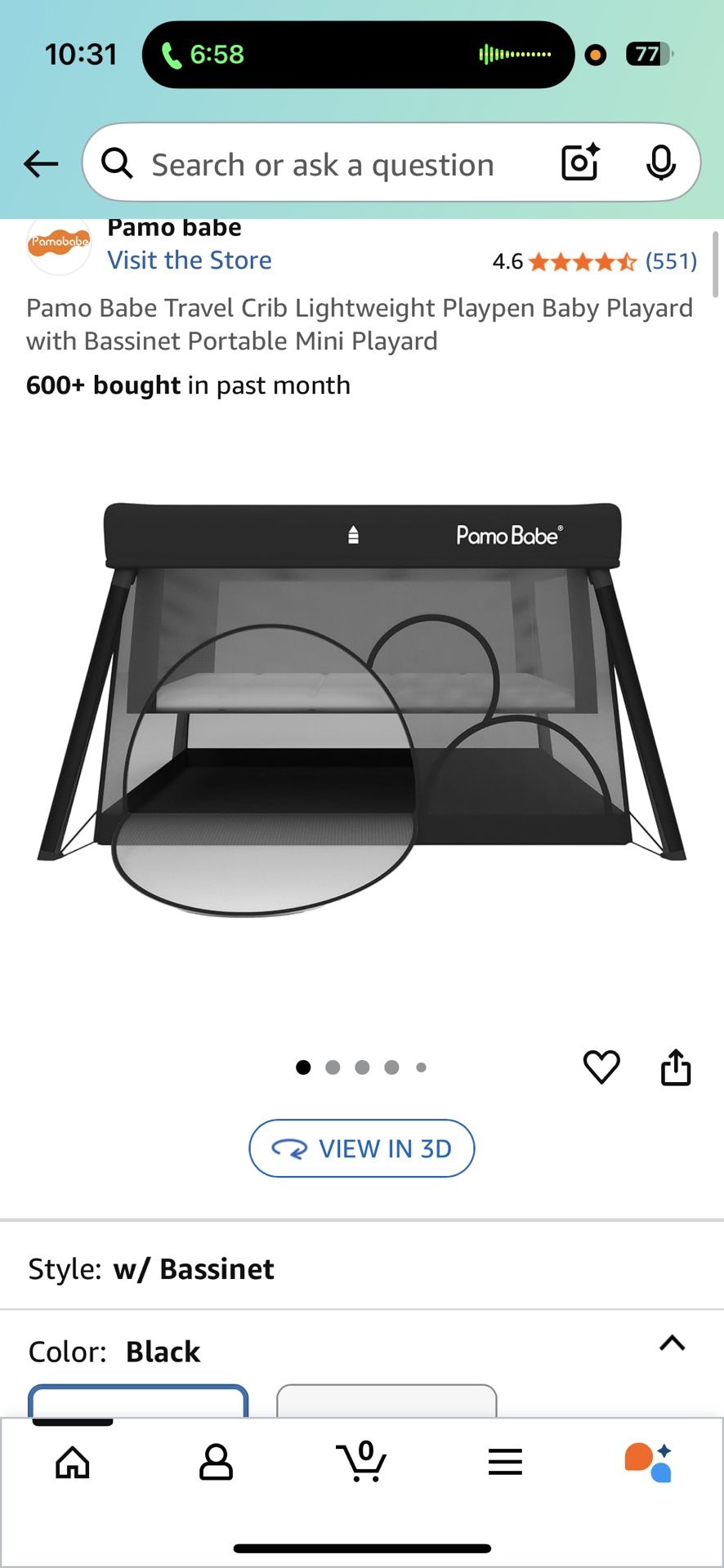Open camera lens search
Viewport: 724px width, 1568px height.
point(580,163)
